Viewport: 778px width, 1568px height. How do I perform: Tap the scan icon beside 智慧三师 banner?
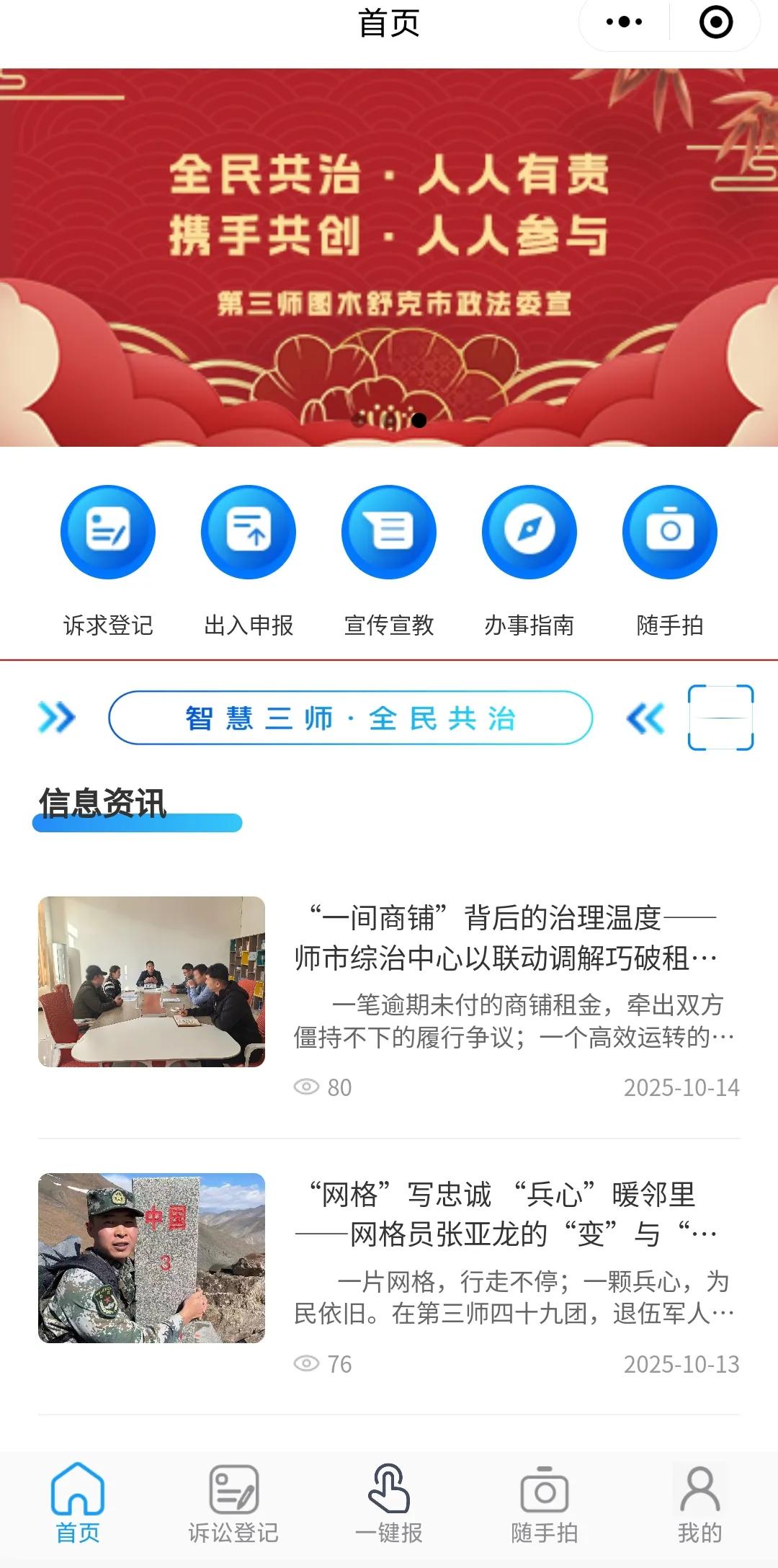(x=720, y=718)
